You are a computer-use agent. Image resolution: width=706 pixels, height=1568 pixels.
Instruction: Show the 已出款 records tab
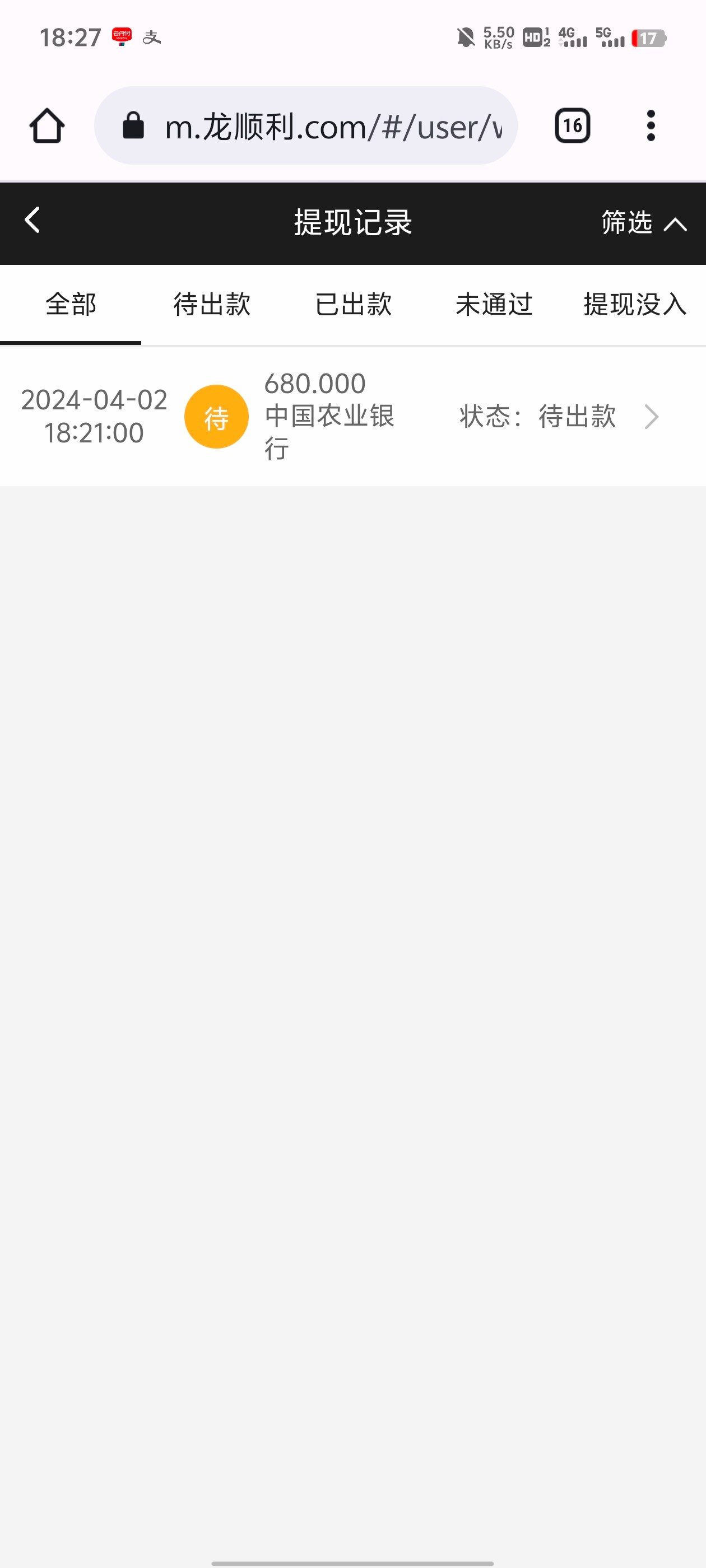coord(354,304)
